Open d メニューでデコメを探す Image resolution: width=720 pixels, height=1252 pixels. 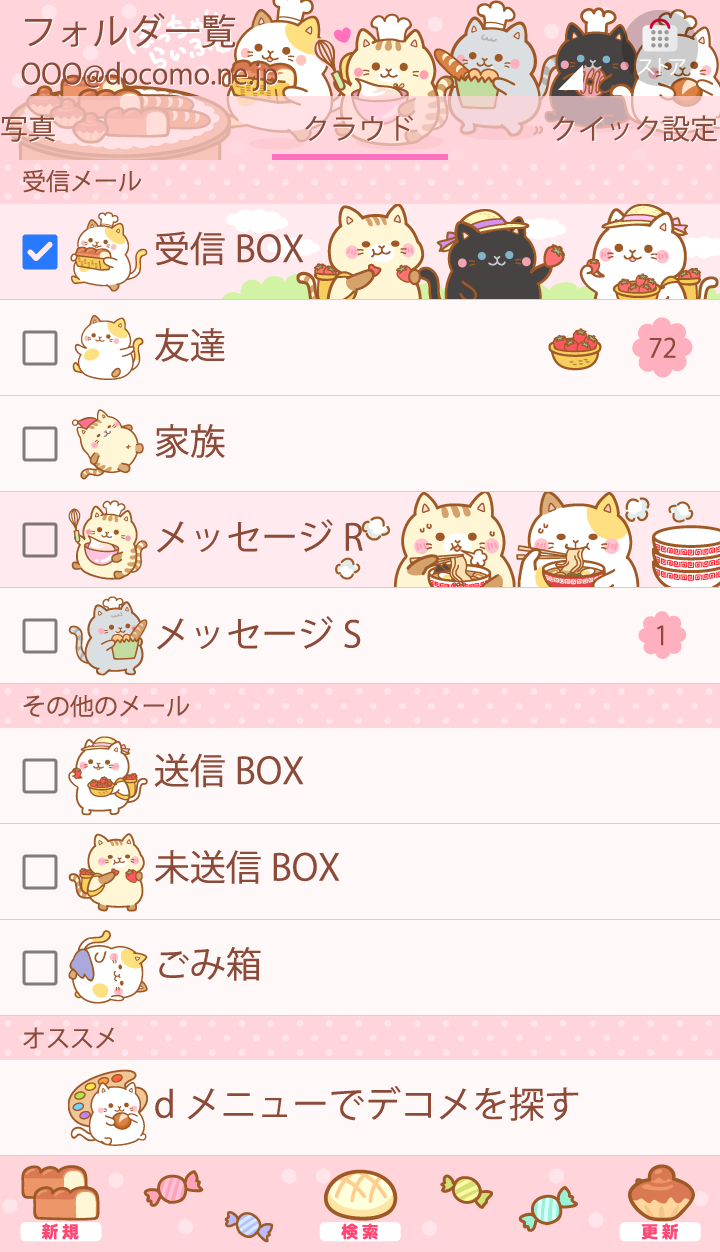pos(366,1104)
